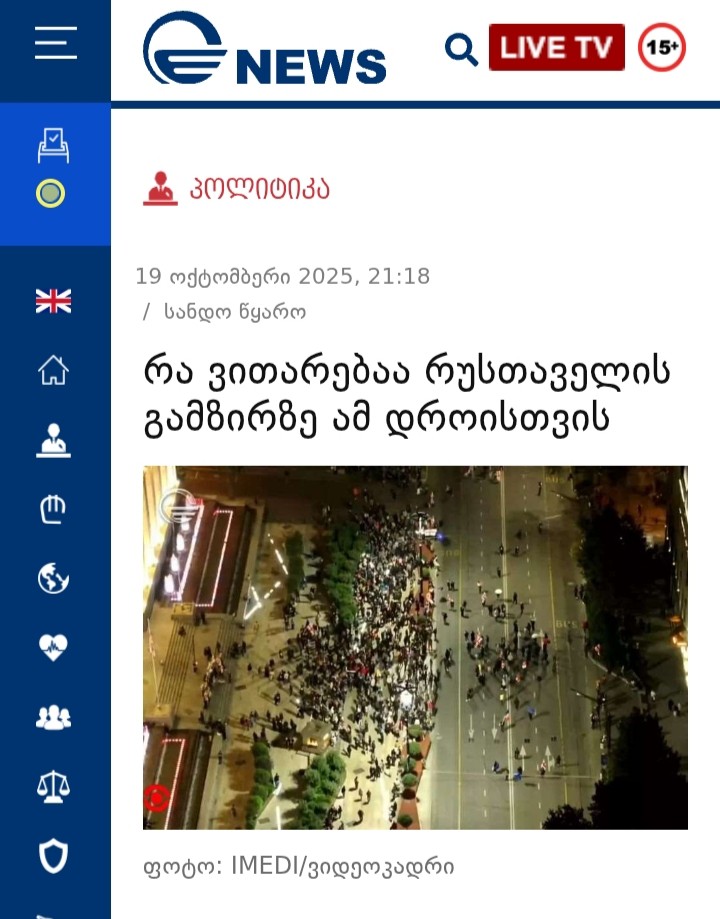Click the სანდო წყარო breadcrumb link

tap(234, 311)
